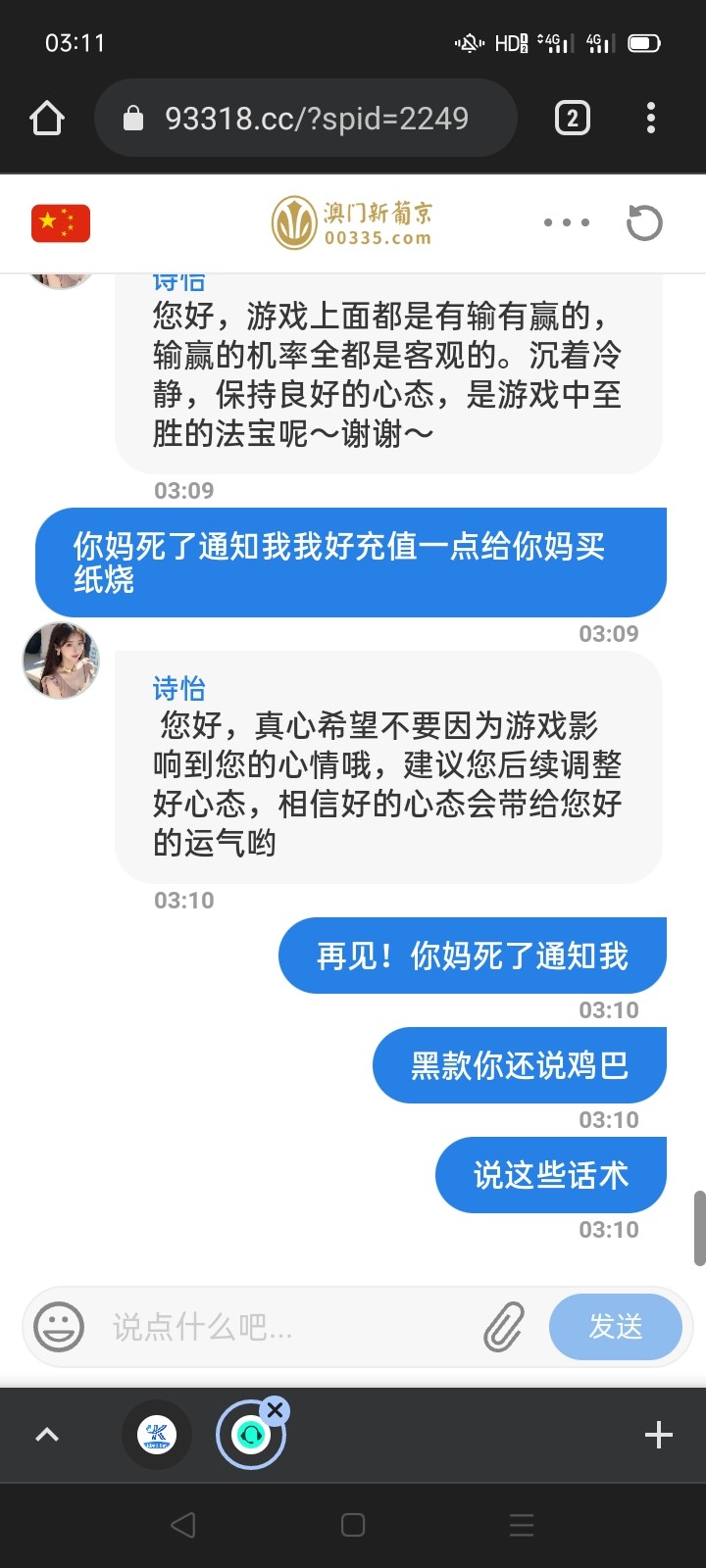This screenshot has width=706, height=1568.
Task: Tap 诗怡's profile avatar
Action: 60,661
